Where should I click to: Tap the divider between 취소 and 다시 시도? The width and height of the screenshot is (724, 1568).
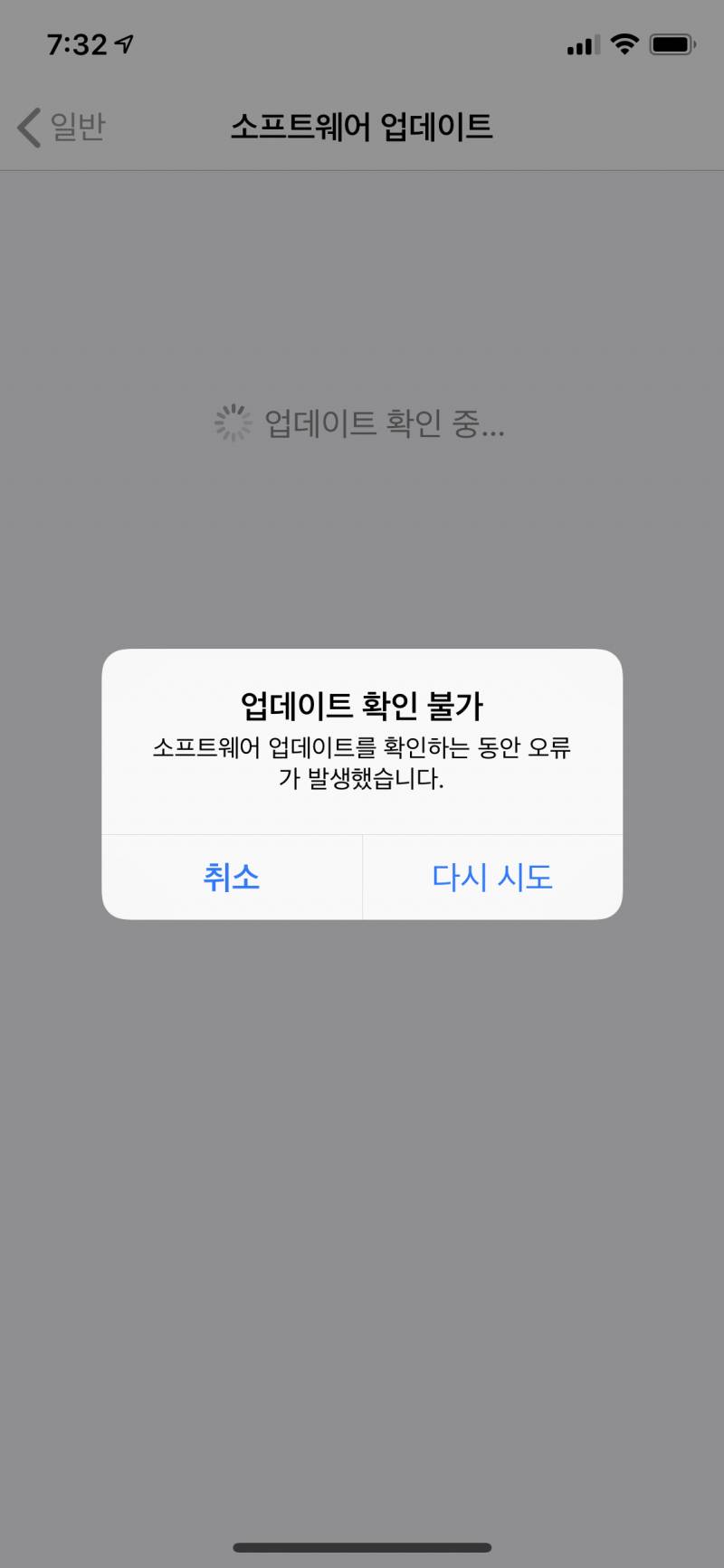pos(362,876)
